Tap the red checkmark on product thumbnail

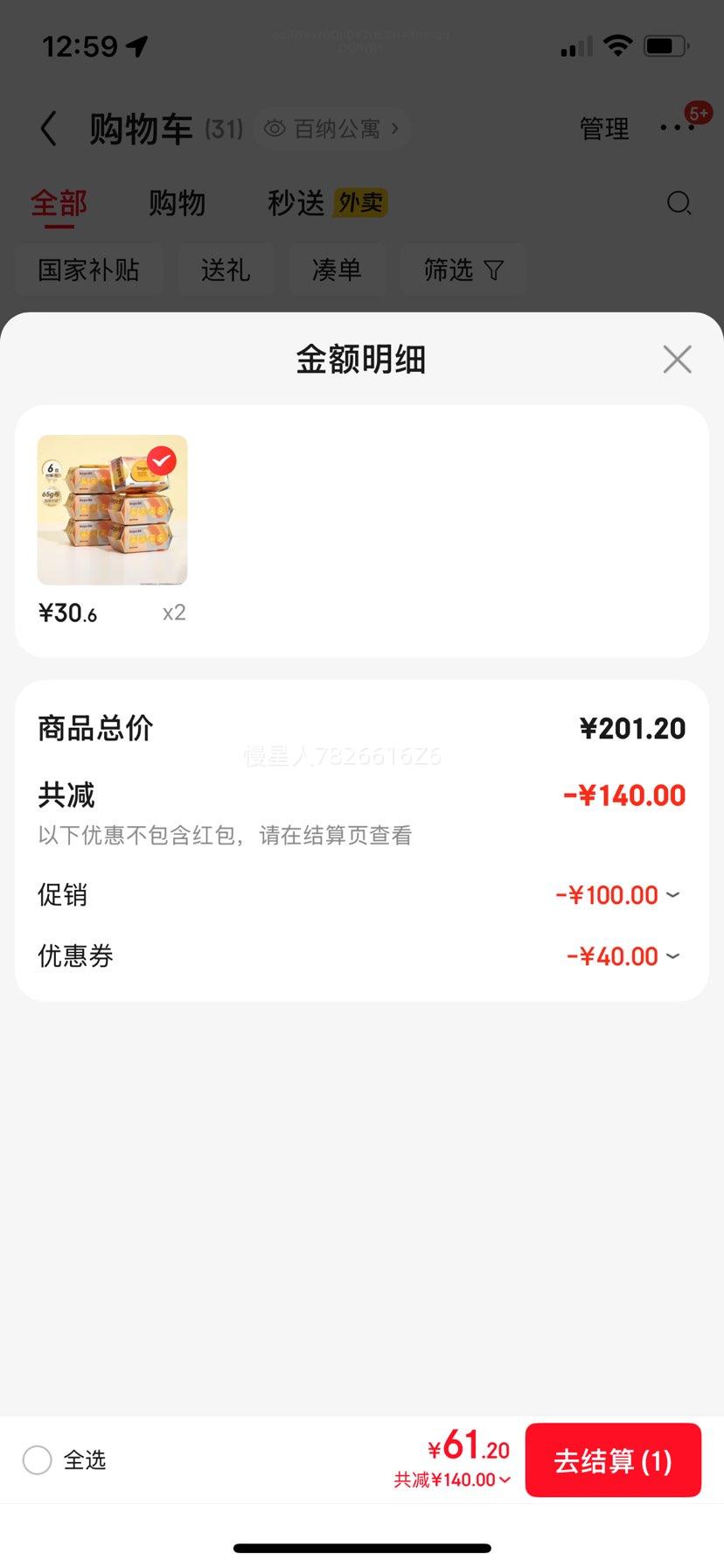pos(160,460)
